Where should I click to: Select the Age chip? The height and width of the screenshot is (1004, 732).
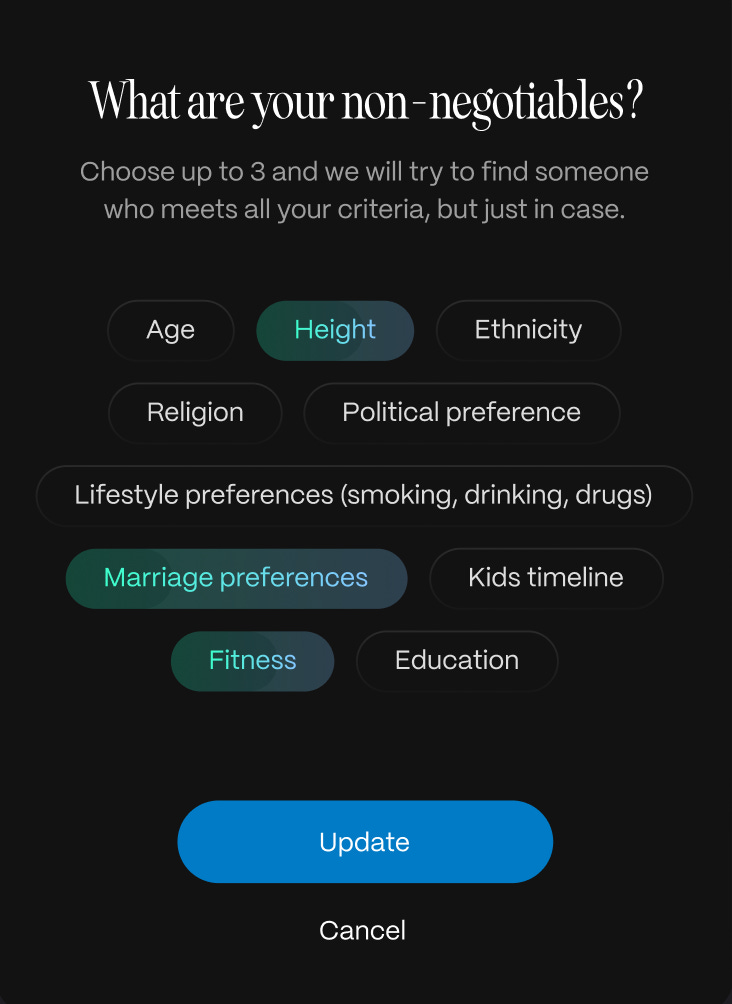(x=170, y=330)
